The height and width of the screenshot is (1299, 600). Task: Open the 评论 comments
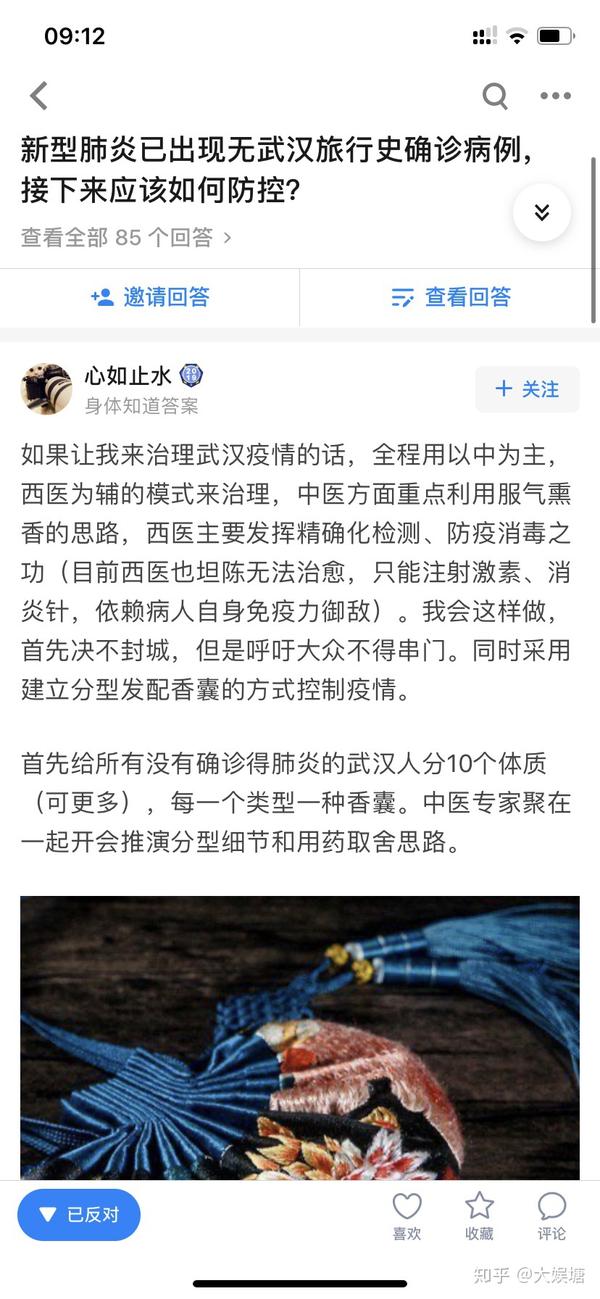pos(551,1217)
